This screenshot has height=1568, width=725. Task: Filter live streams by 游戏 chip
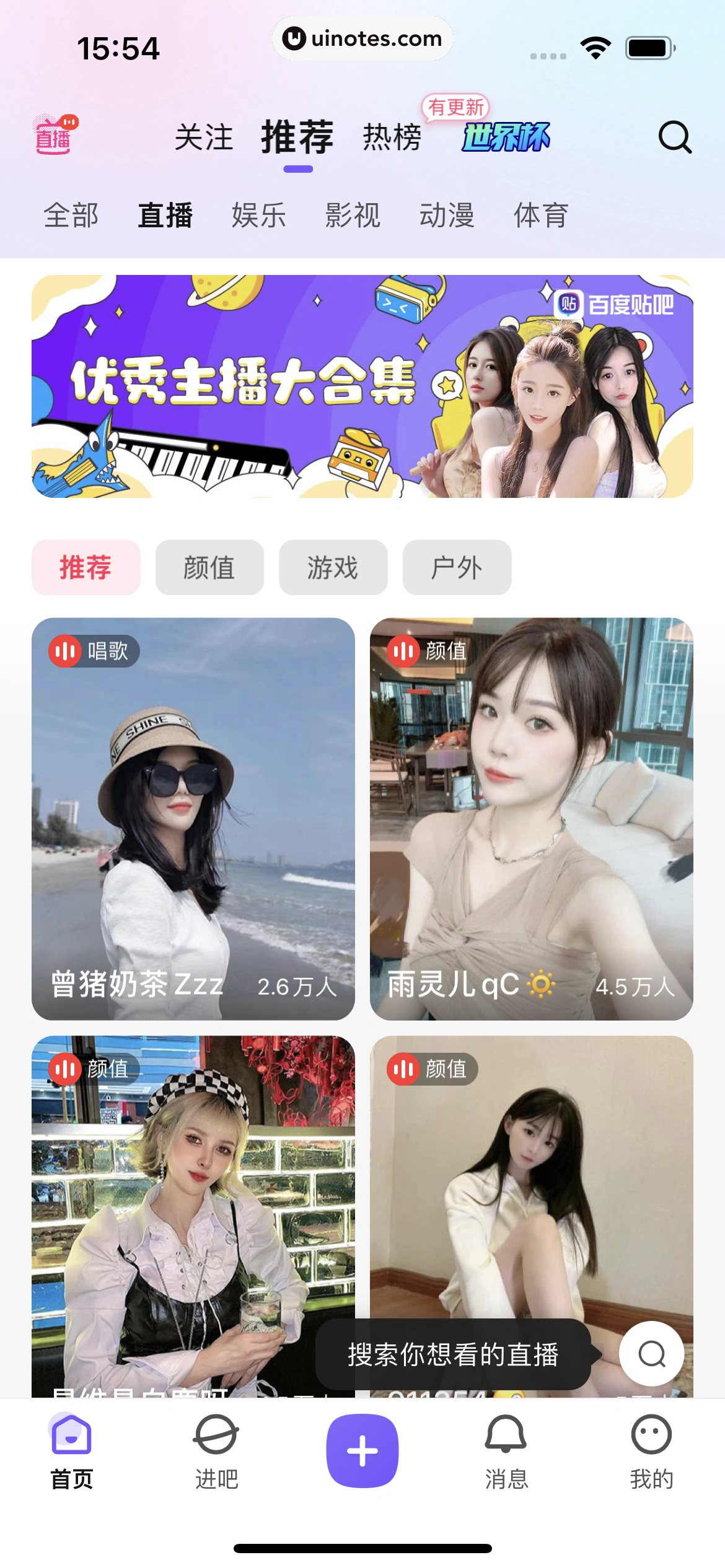(x=333, y=567)
